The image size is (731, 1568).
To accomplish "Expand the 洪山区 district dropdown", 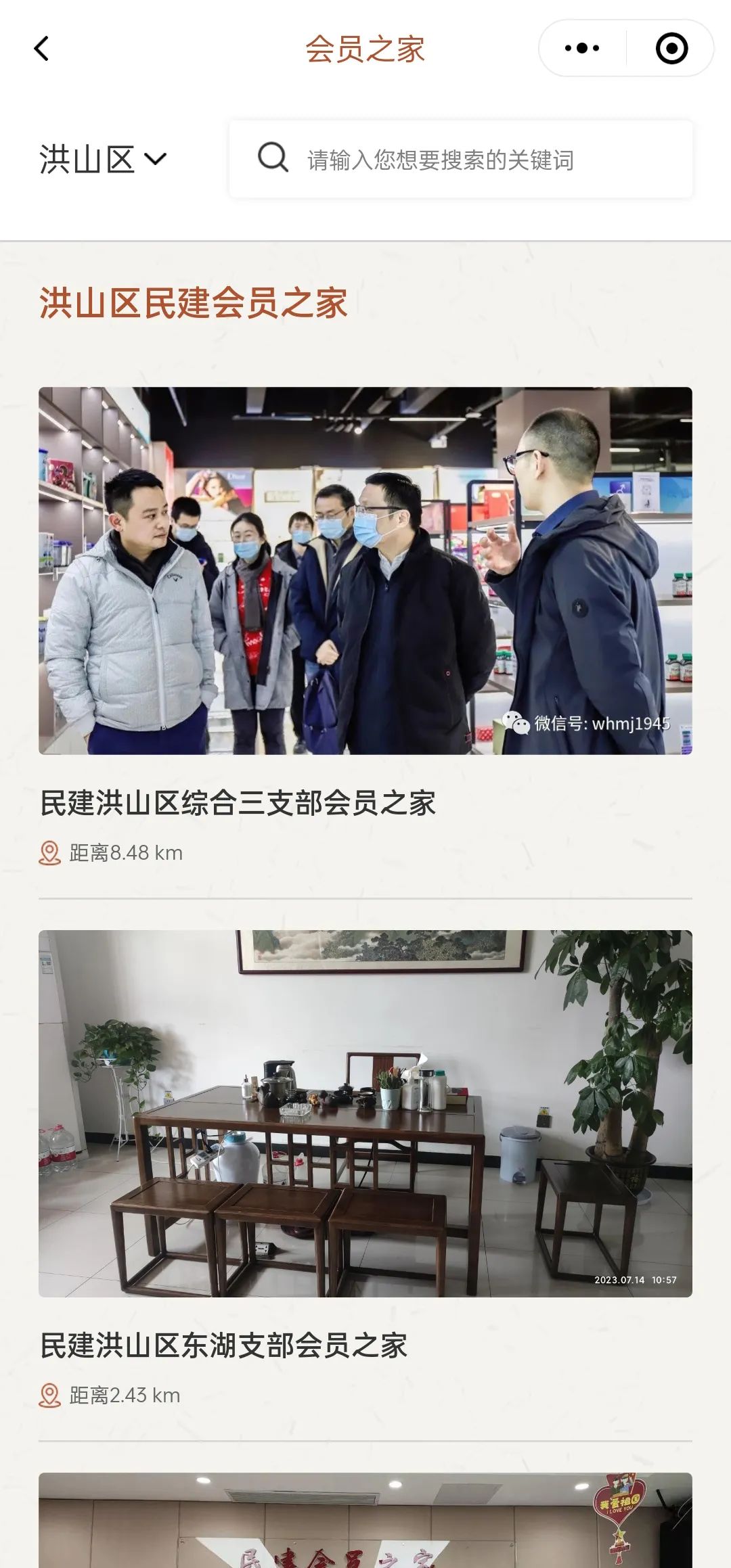I will [x=103, y=160].
